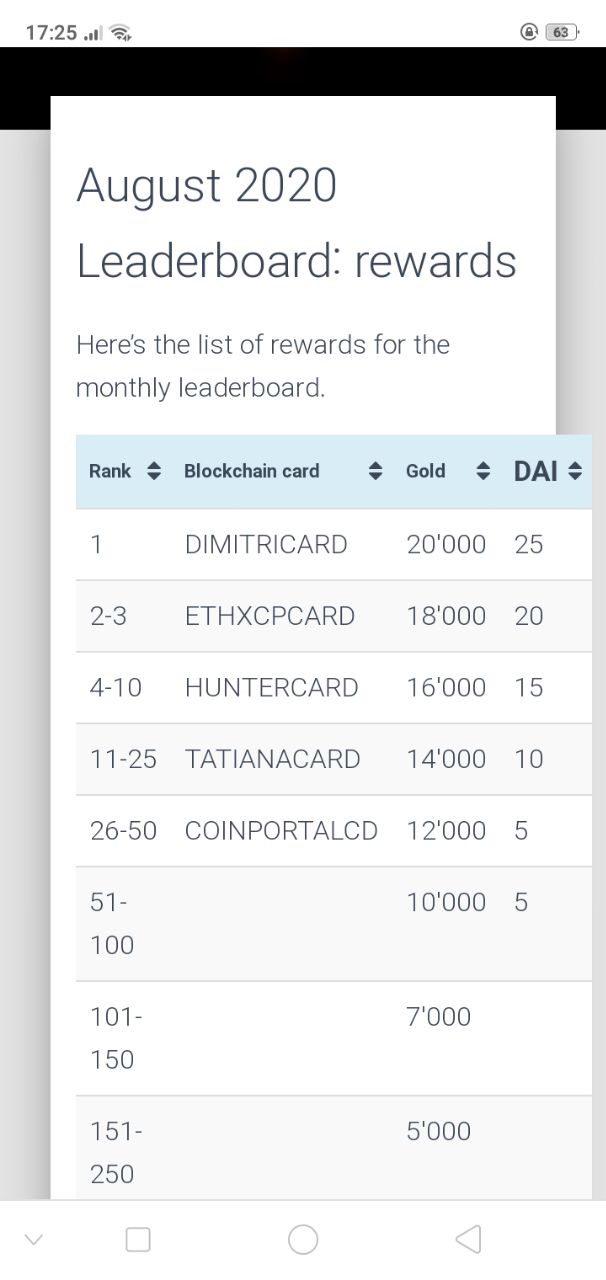Go to the home screen
606x1280 pixels.
coord(303,1239)
